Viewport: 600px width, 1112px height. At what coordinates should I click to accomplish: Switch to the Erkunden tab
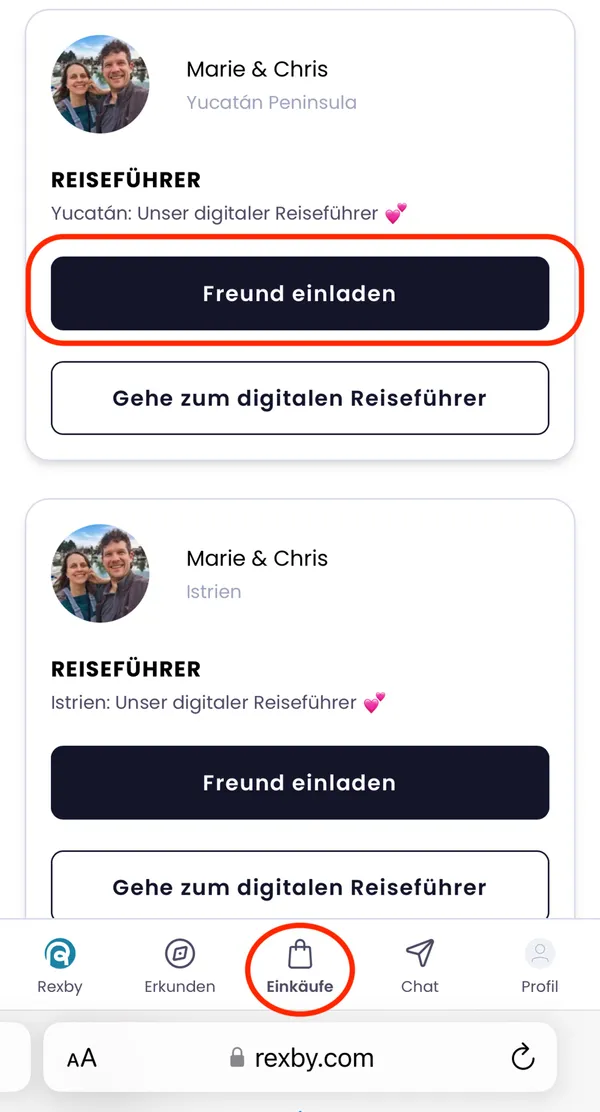pyautogui.click(x=180, y=966)
